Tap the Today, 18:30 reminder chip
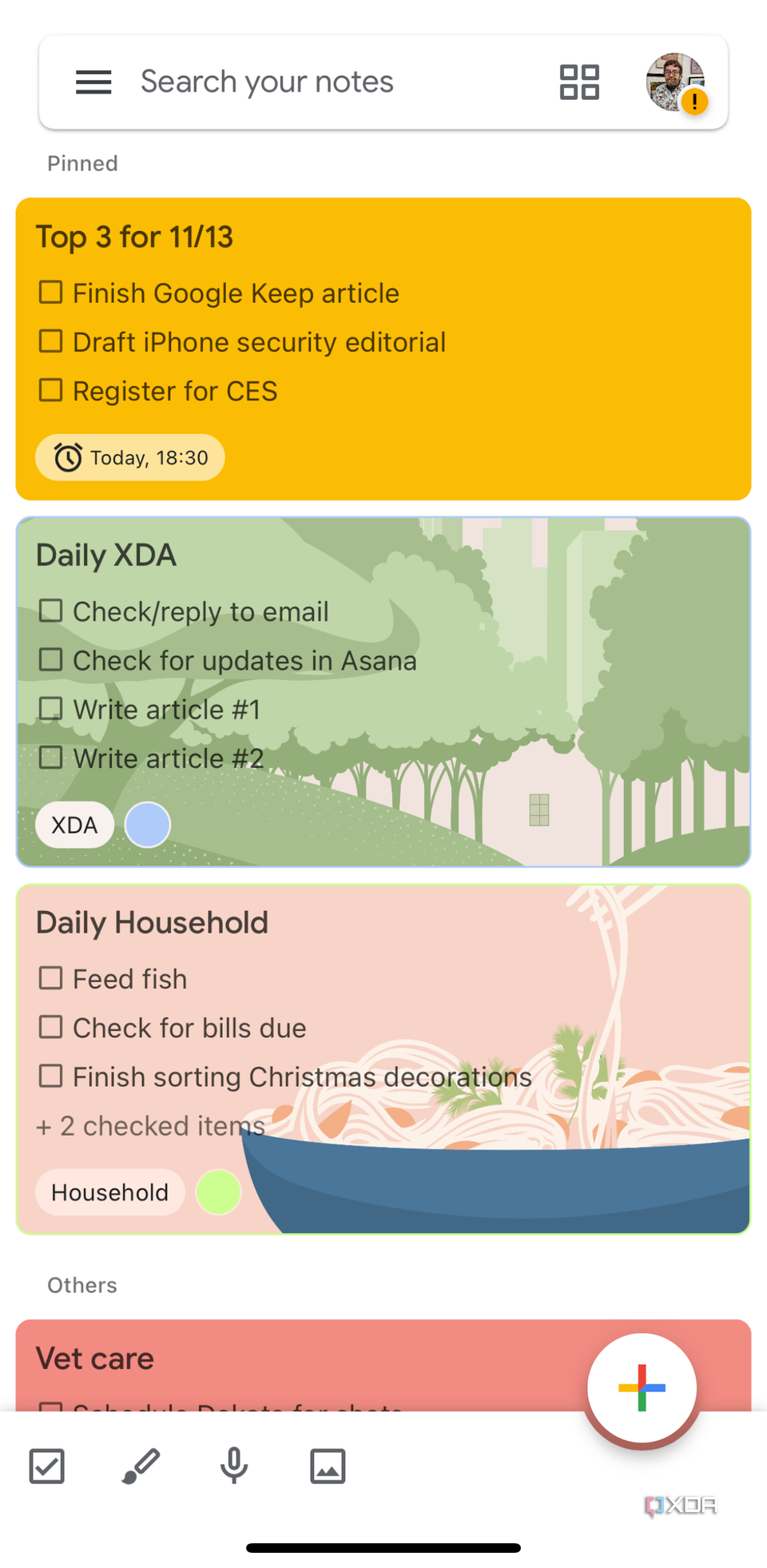Image resolution: width=767 pixels, height=1568 pixels. click(x=129, y=457)
